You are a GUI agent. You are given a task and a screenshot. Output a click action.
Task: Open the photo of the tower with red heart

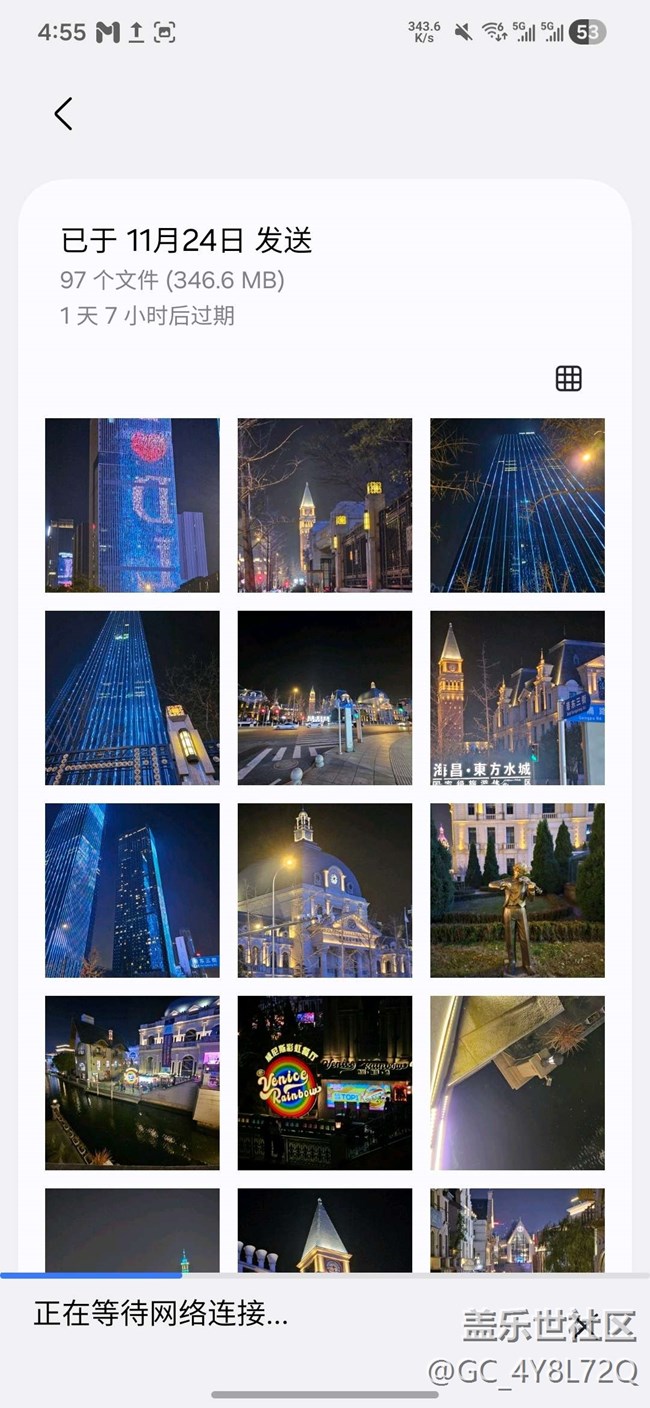pyautogui.click(x=132, y=505)
